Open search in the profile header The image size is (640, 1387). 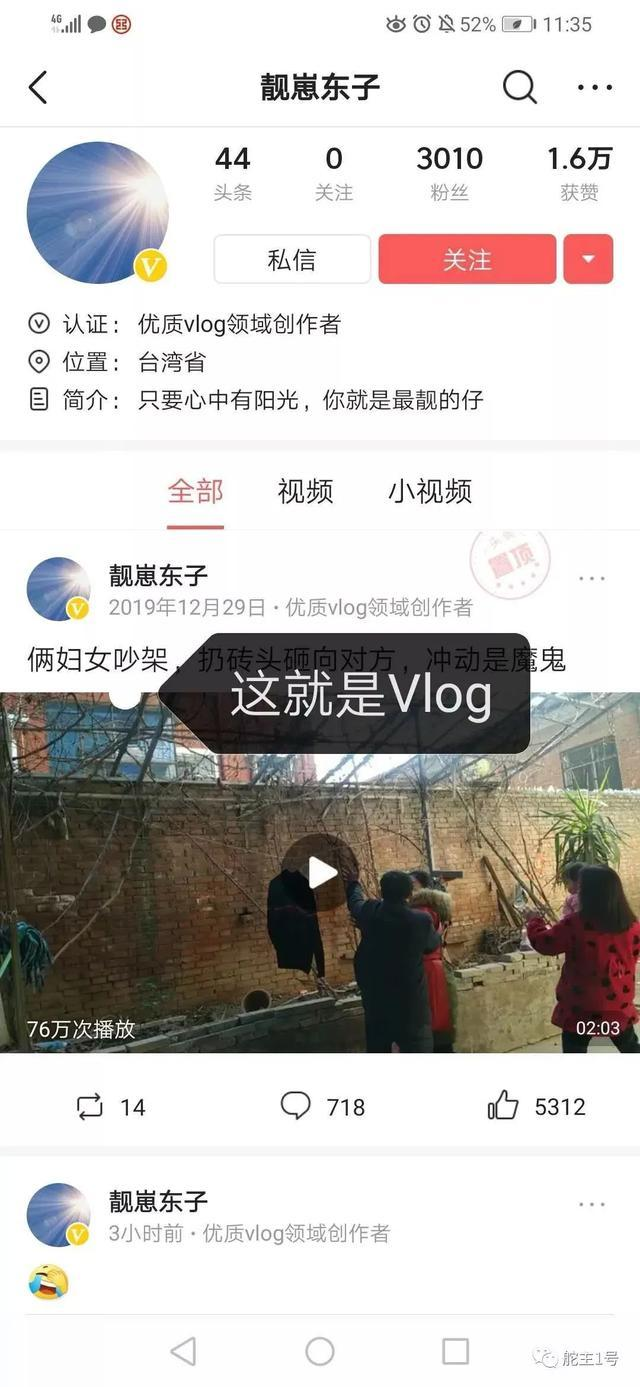click(519, 87)
